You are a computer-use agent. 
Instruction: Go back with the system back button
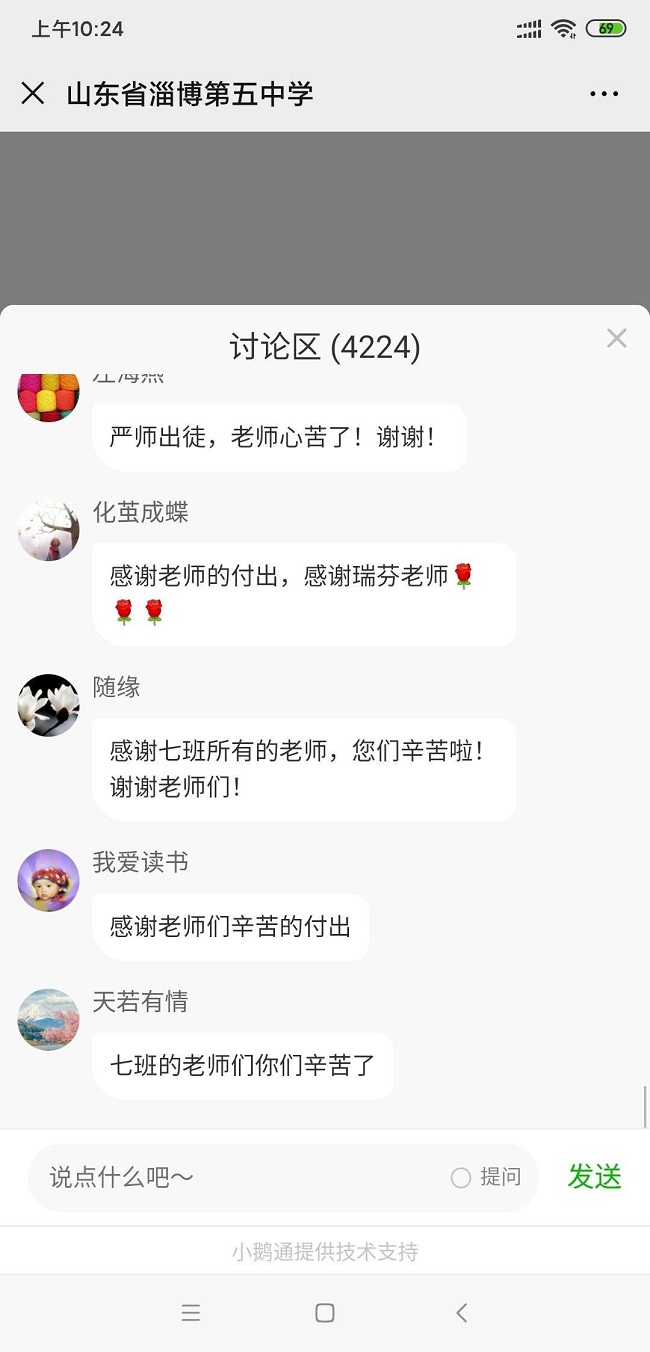461,1313
